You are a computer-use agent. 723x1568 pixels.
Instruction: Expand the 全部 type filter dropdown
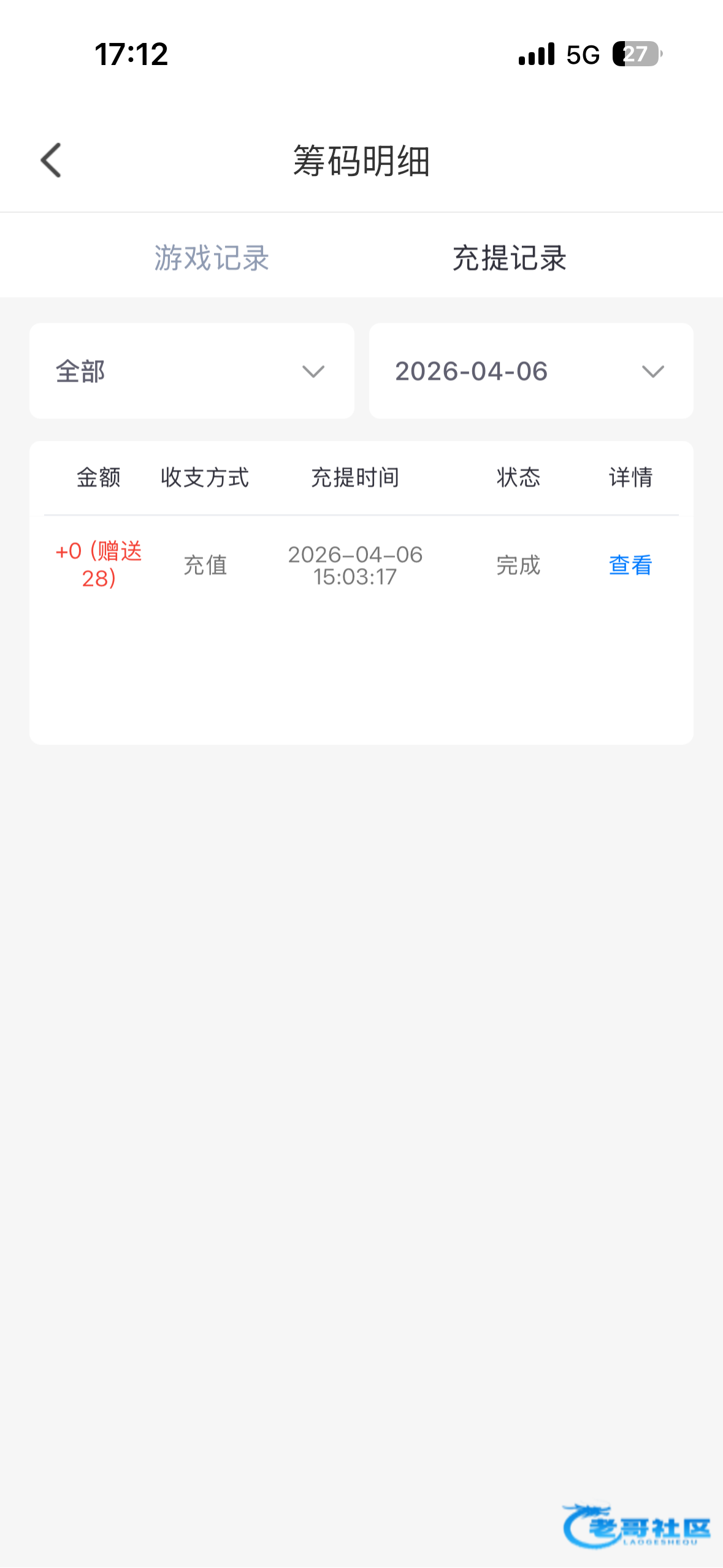click(191, 371)
